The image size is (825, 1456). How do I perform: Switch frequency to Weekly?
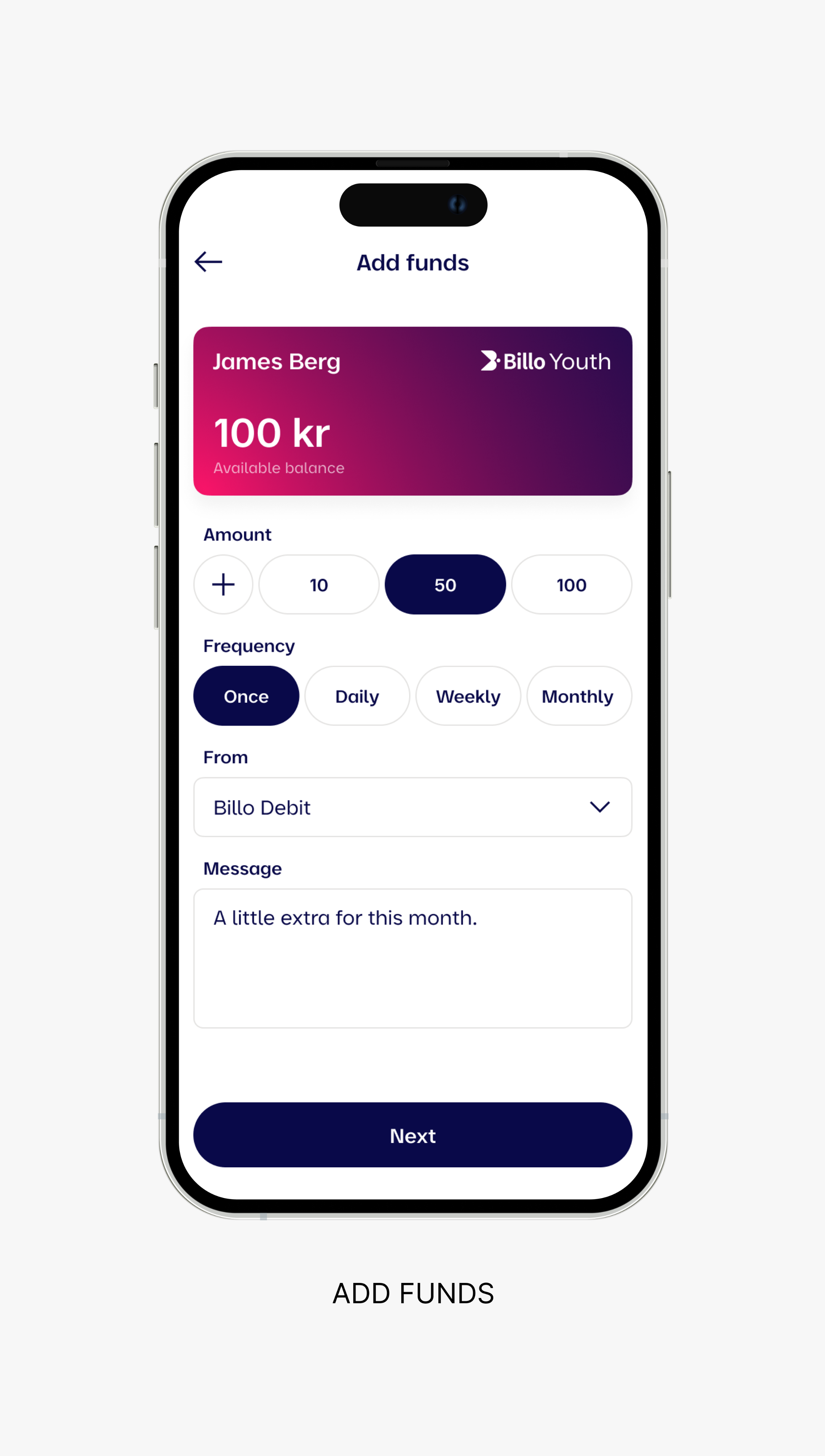tap(468, 696)
